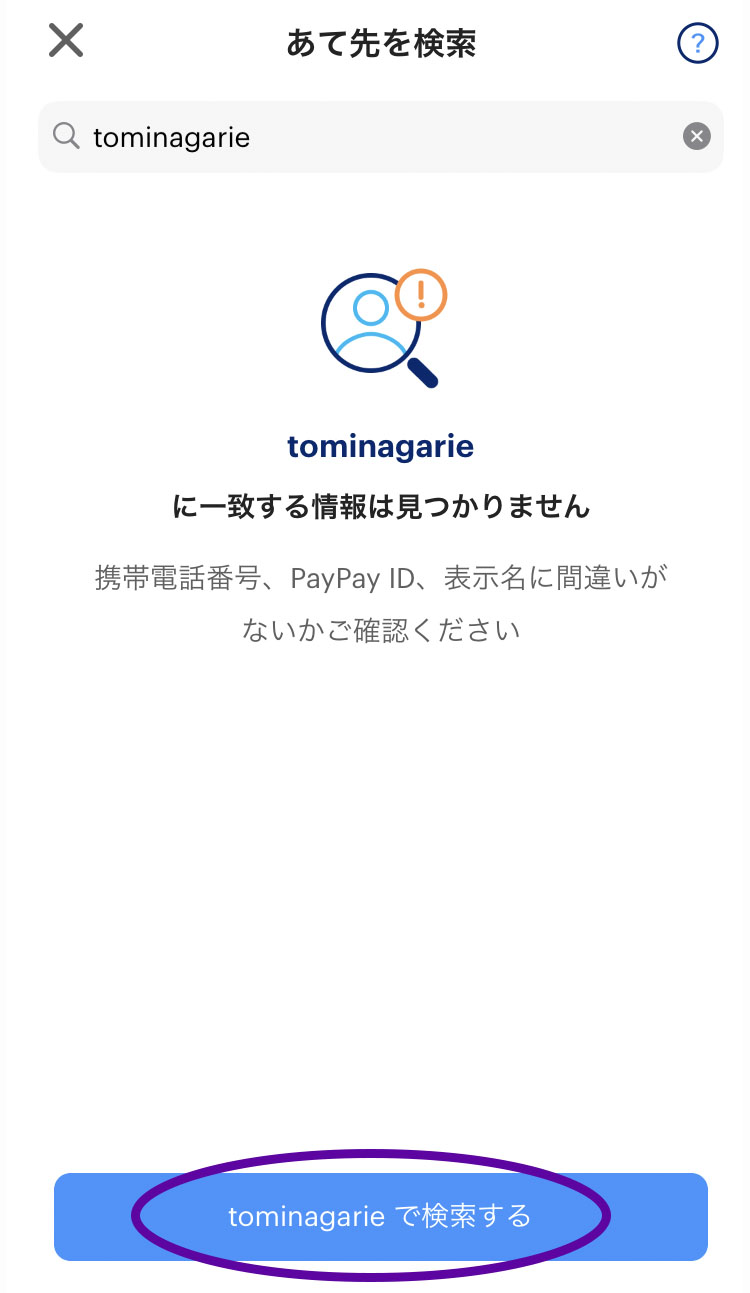The height and width of the screenshot is (1293, 750).
Task: Tap the search field containing tominagarie
Action: (370, 137)
